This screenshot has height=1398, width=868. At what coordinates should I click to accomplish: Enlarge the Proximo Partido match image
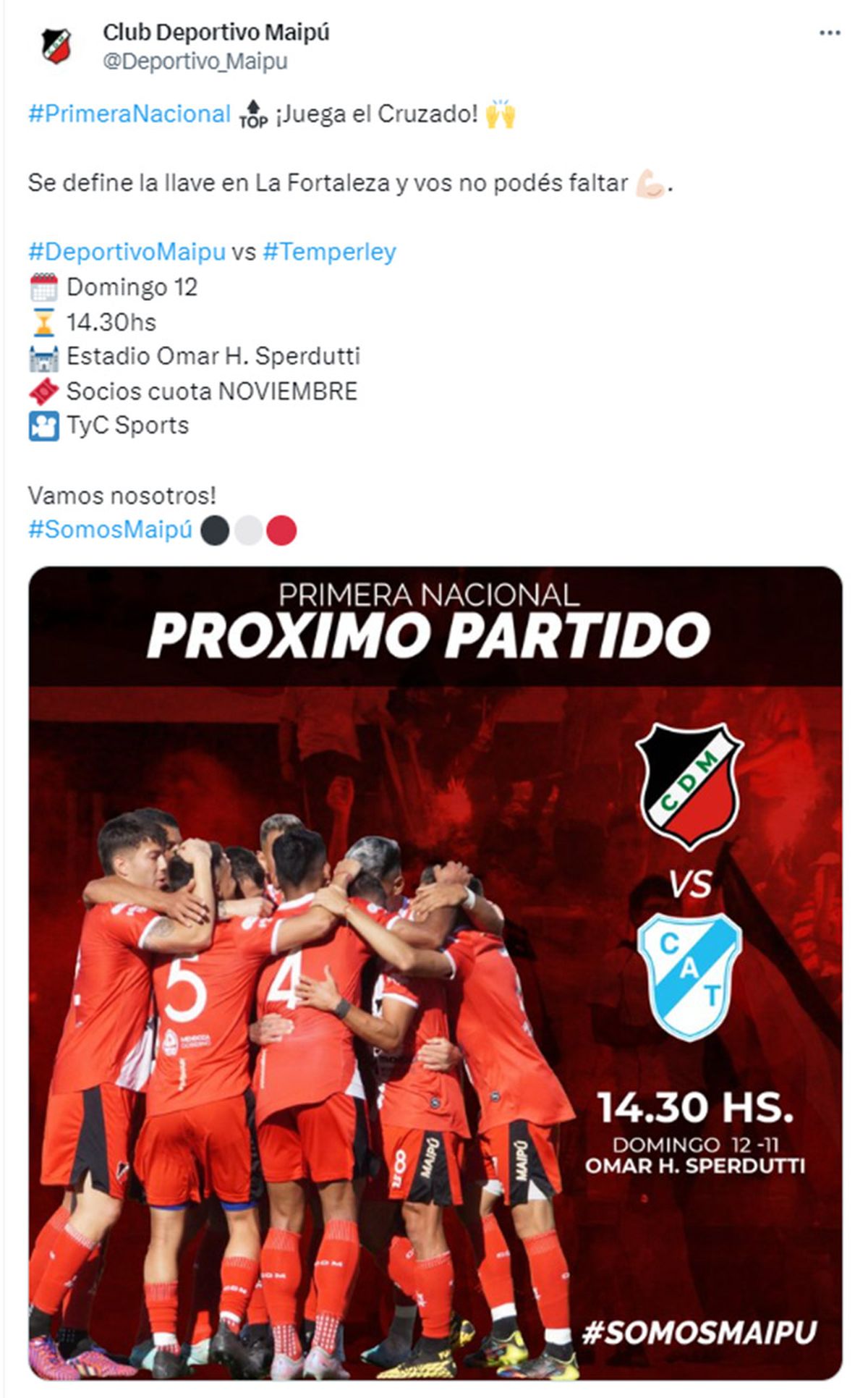point(435,977)
